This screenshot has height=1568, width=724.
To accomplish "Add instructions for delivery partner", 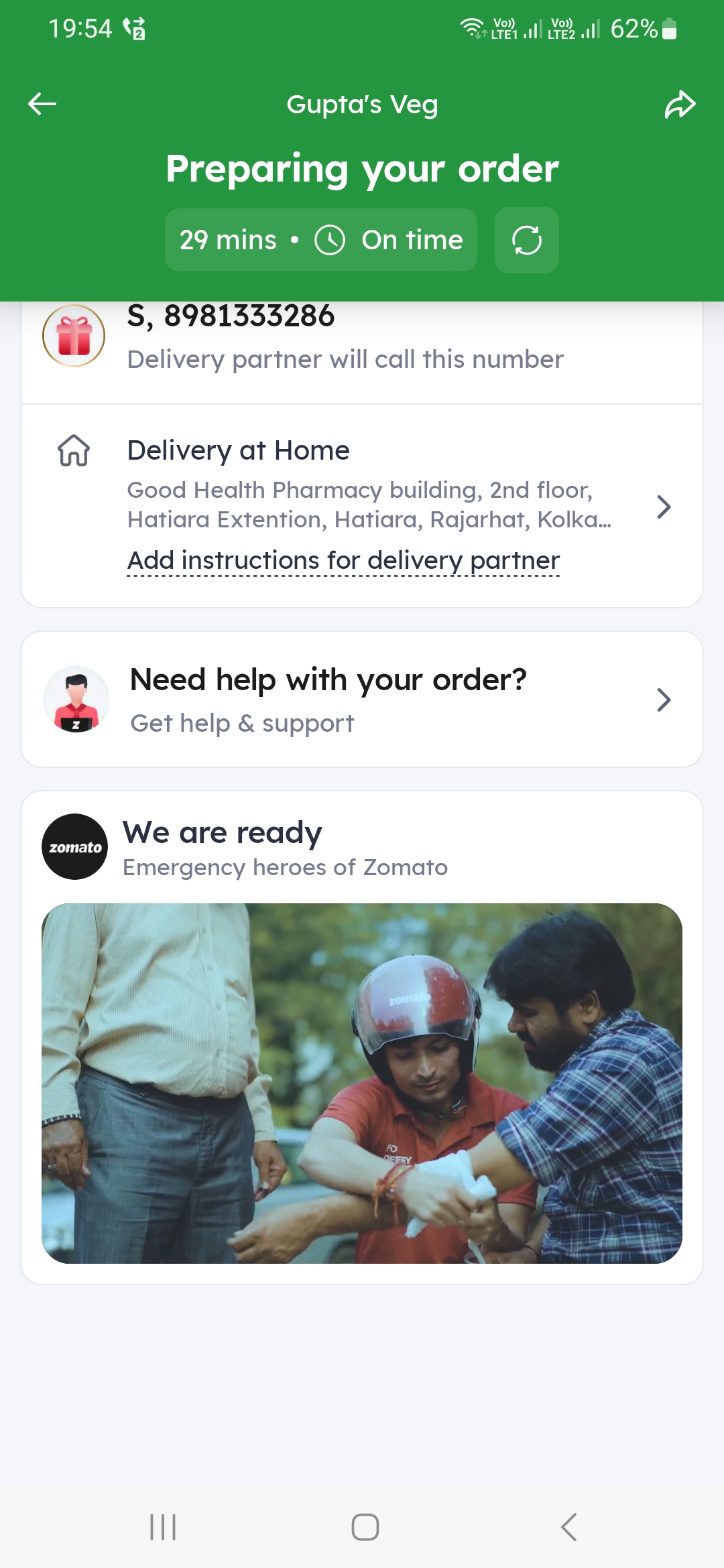I will (x=343, y=560).
